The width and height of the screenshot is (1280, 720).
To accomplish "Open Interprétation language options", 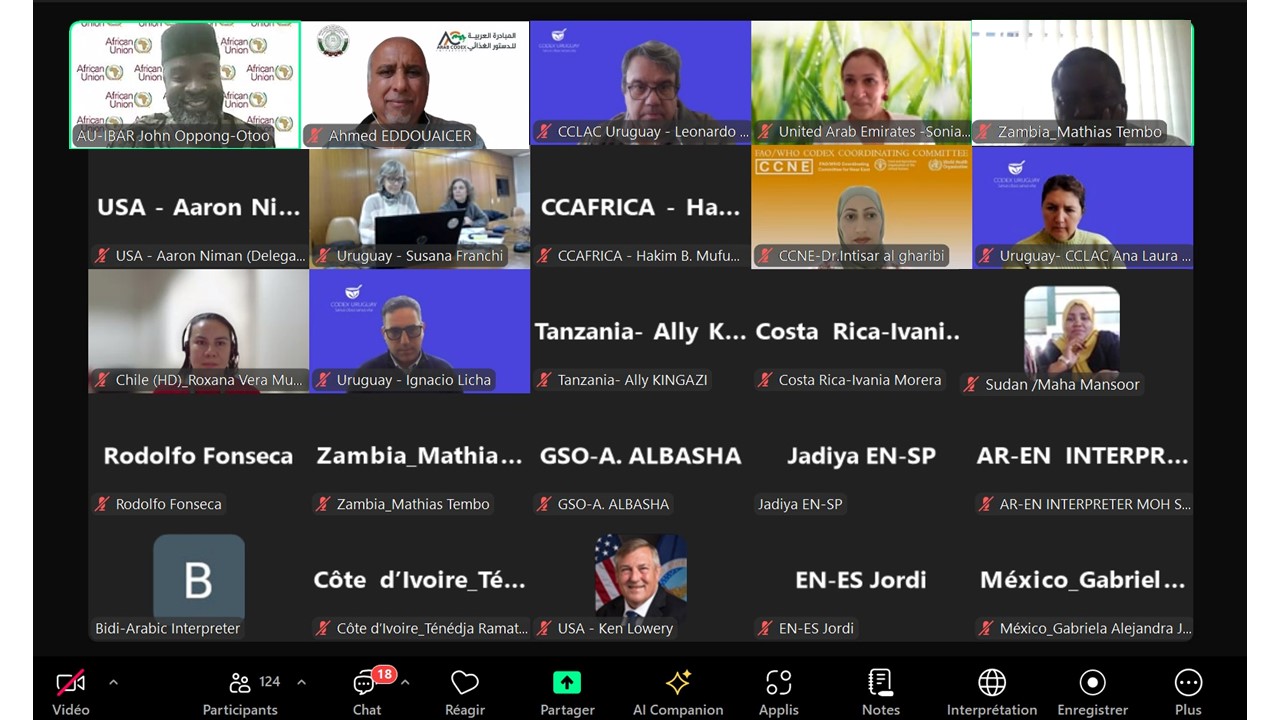I will [x=991, y=692].
